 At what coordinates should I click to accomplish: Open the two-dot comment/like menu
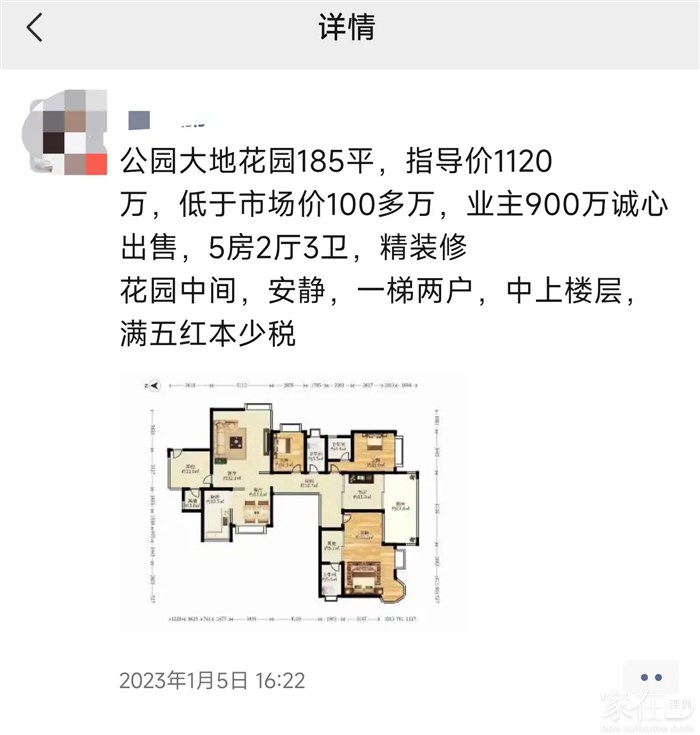[x=652, y=679]
